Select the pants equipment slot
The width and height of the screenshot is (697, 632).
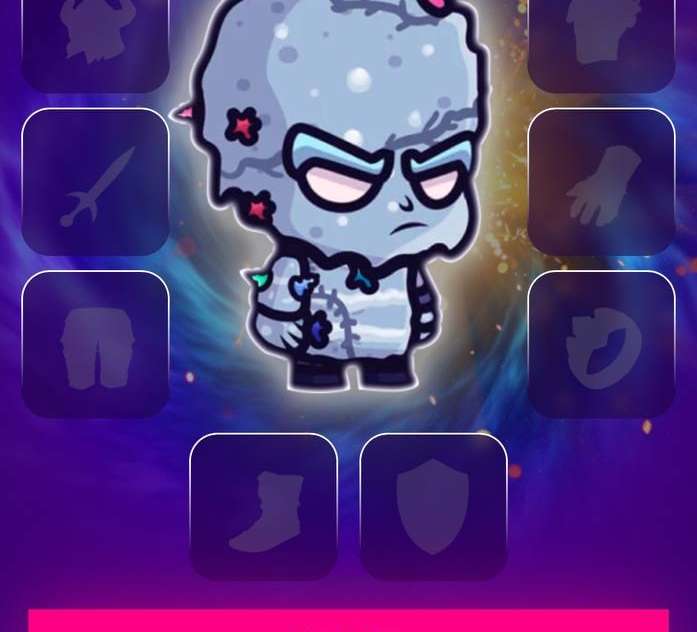point(95,344)
